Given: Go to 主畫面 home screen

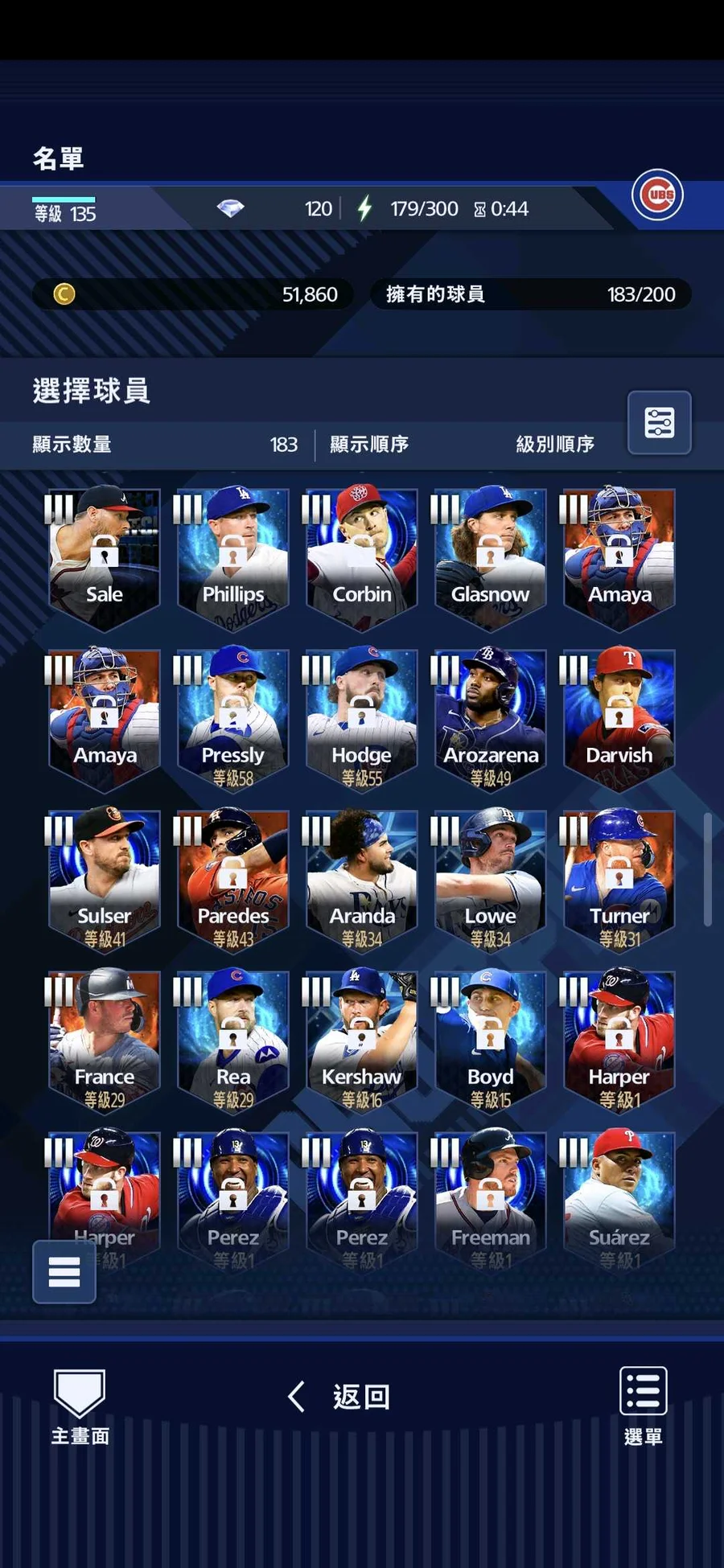Looking at the screenshot, I should (x=80, y=1407).
